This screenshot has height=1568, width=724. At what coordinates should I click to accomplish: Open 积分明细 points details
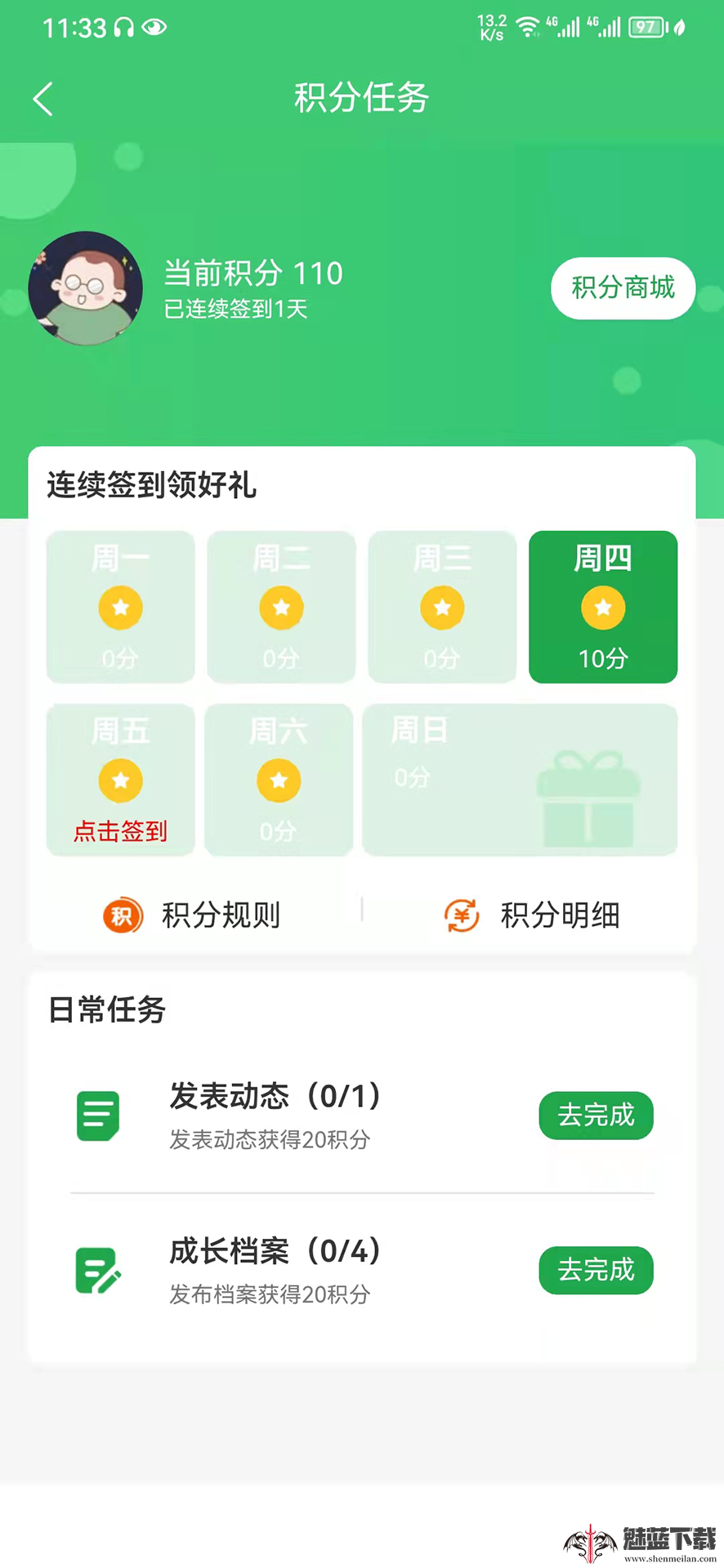[x=532, y=915]
